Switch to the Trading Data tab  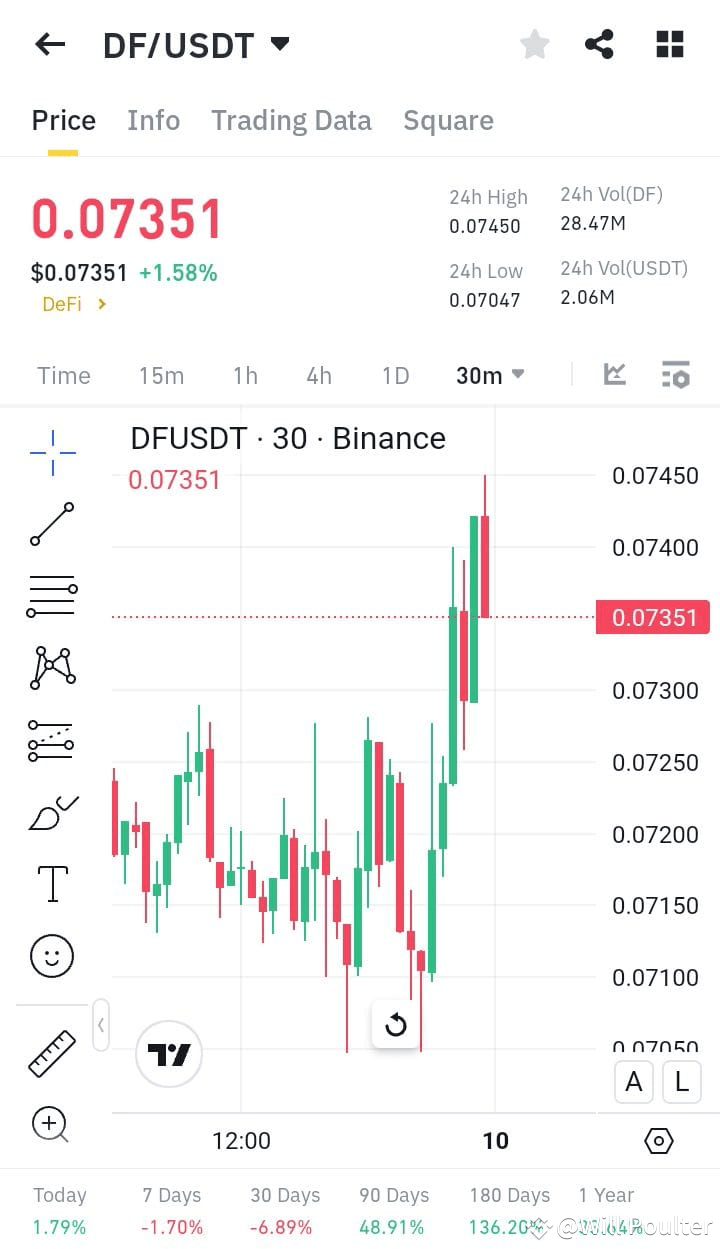[x=291, y=120]
